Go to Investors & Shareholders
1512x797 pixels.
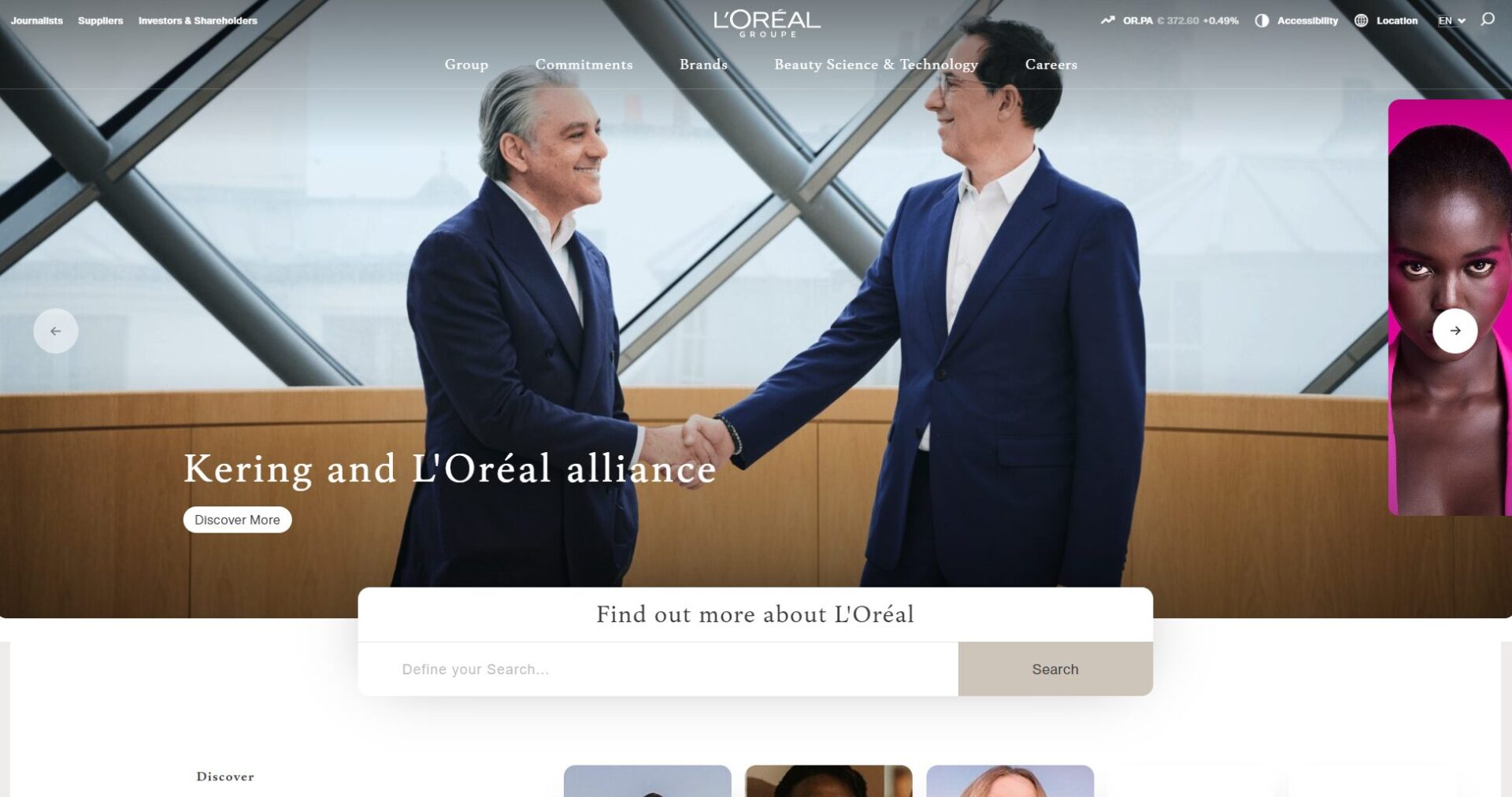point(198,20)
